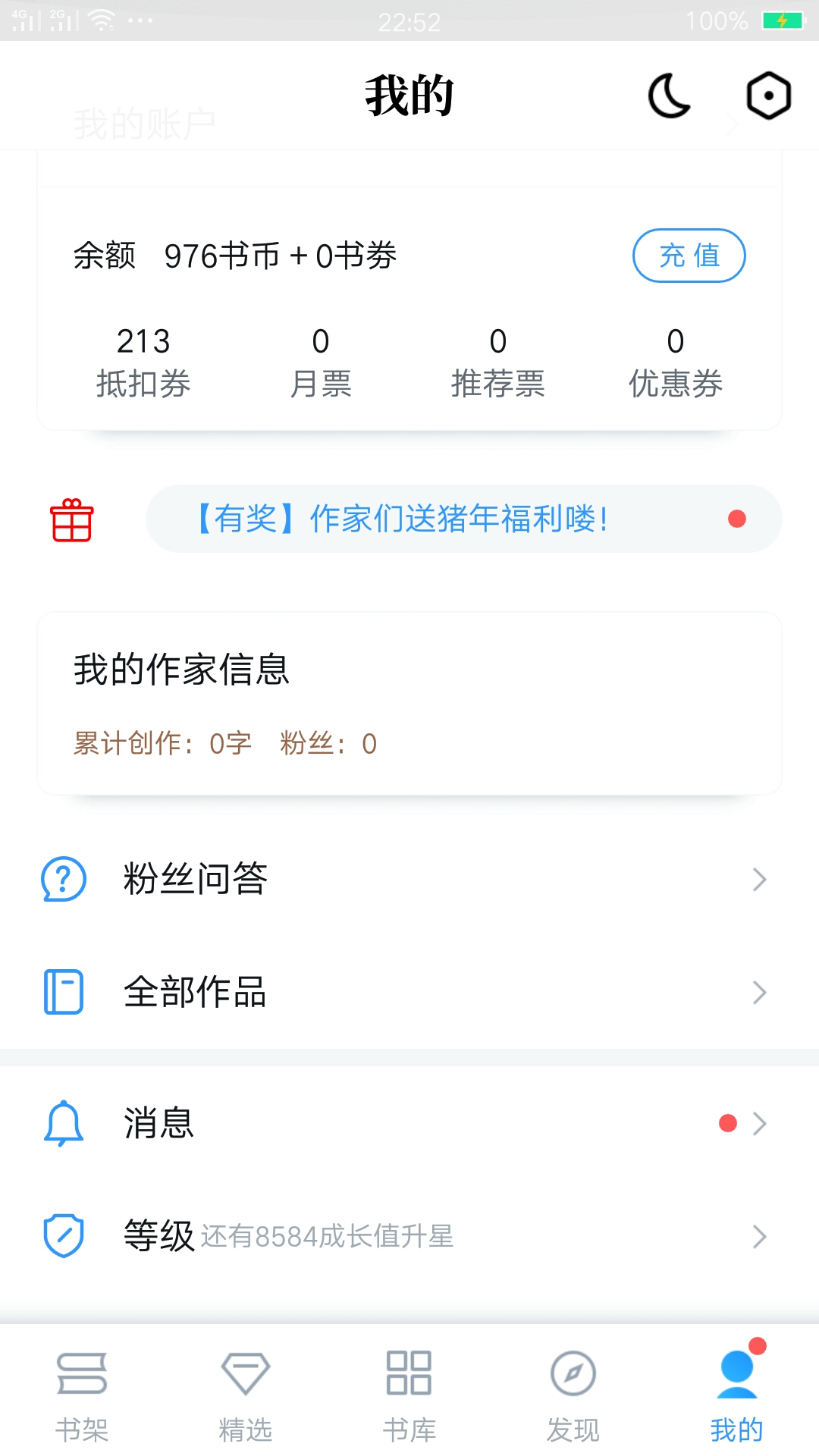This screenshot has height=1456, width=819.
Task: Open 粉丝问答 fan Q&A
Action: coord(409,879)
